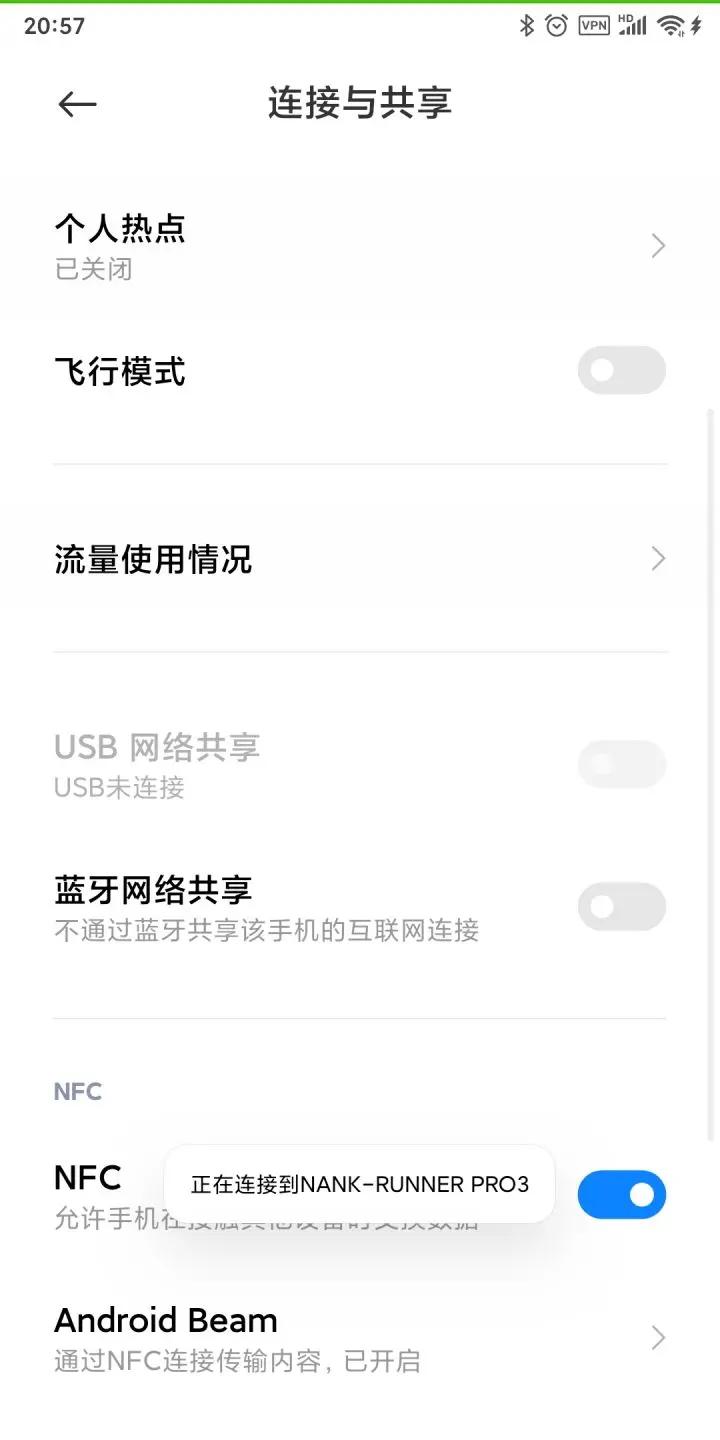Select the NFC section header
This screenshot has width=720, height=1440.
tap(77, 1090)
